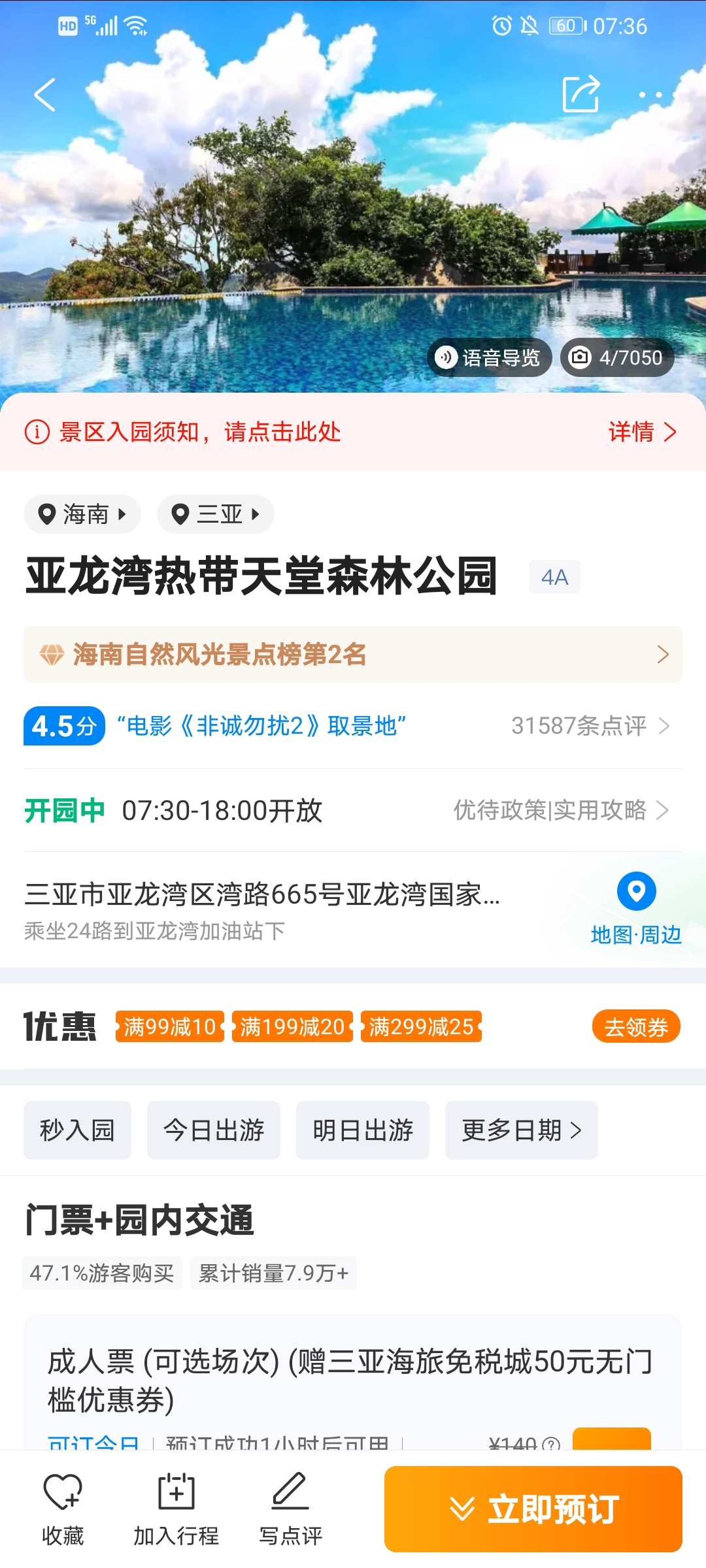
Task: Start the 语音导览 audio guide
Action: pos(489,357)
